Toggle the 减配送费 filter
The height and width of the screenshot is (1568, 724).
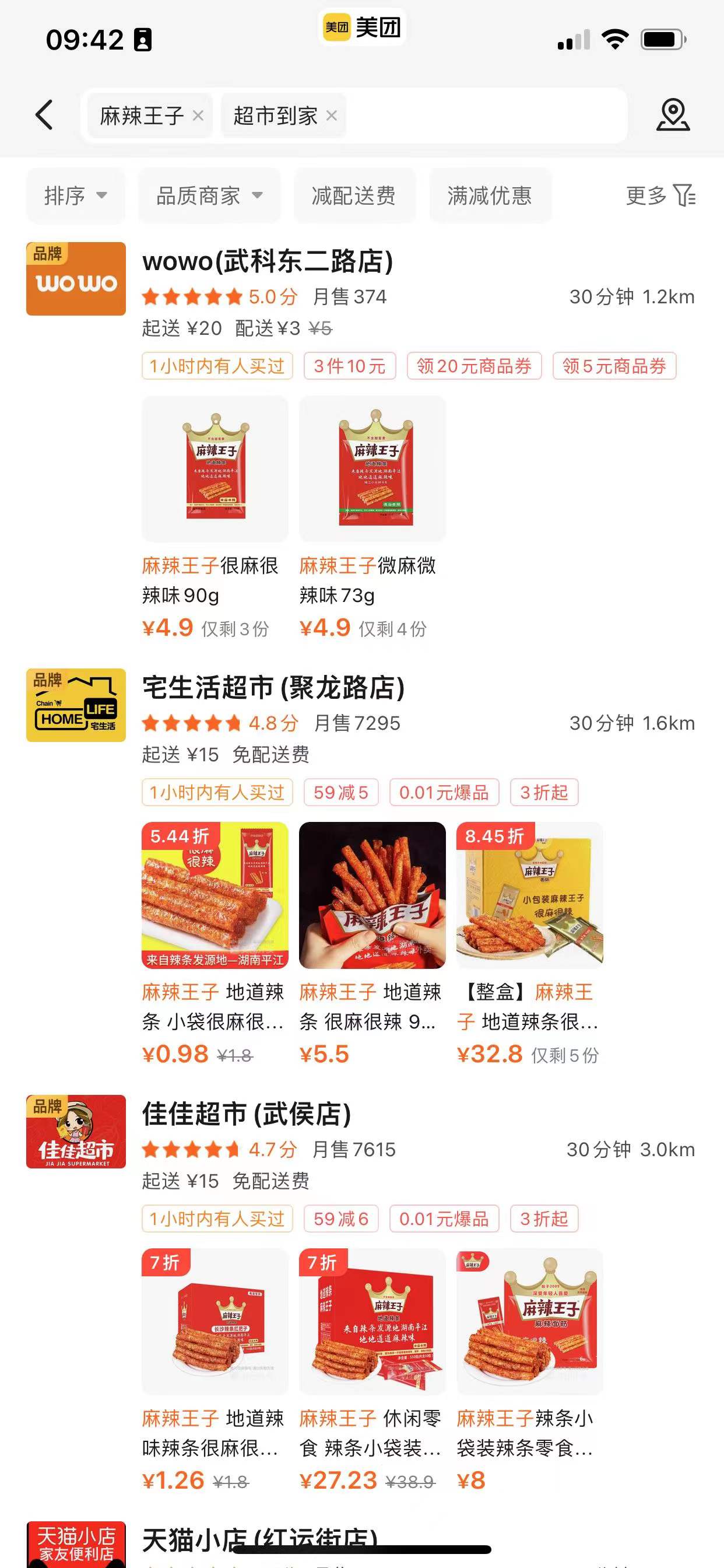pos(354,196)
